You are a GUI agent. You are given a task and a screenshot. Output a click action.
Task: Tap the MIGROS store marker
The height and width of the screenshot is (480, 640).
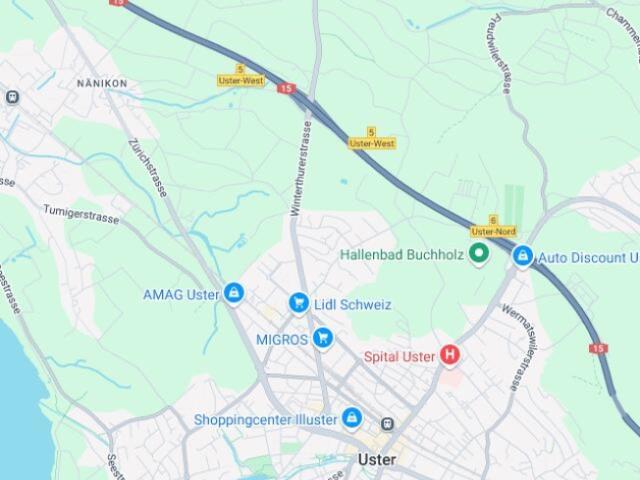click(x=322, y=338)
